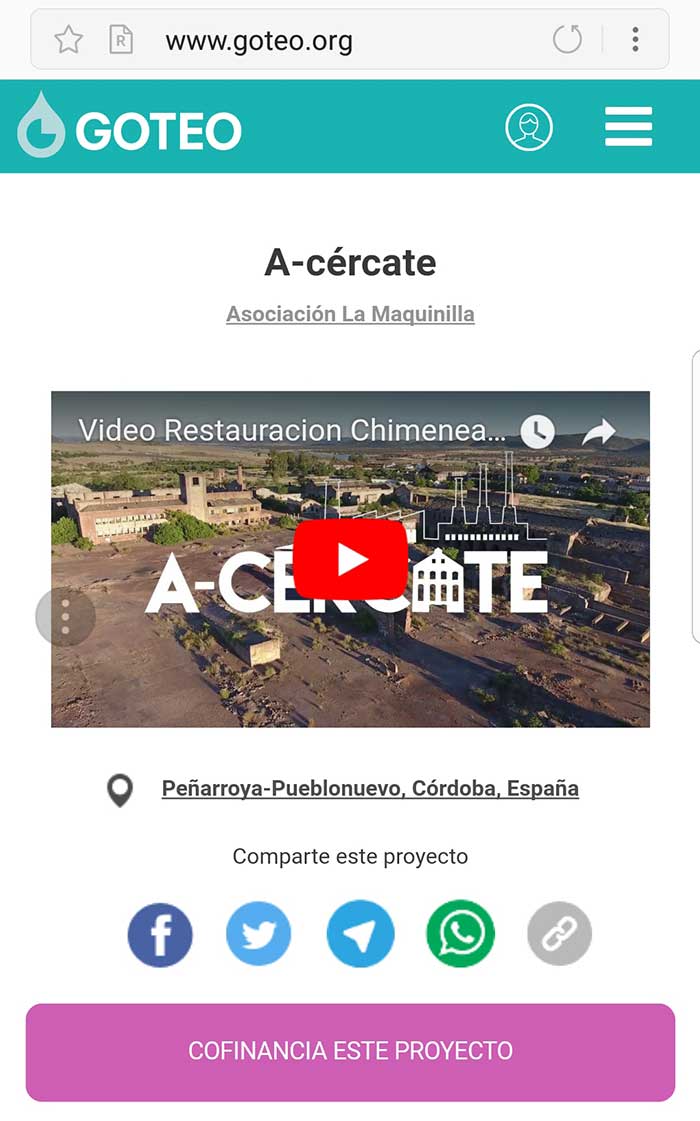The width and height of the screenshot is (700, 1121).
Task: Reload the current page
Action: tap(567, 40)
